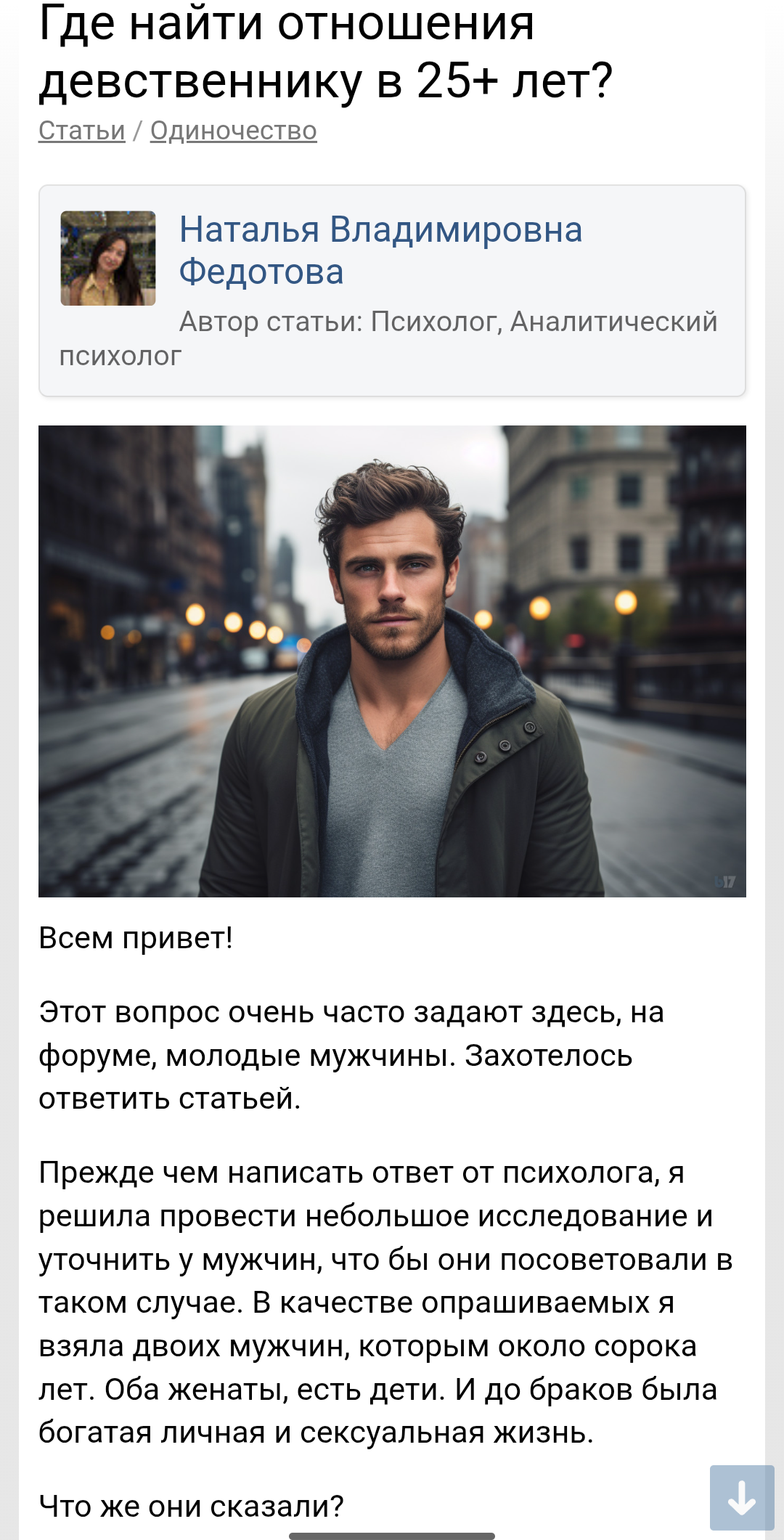Image resolution: width=784 pixels, height=1540 pixels.
Task: Open the Статьи breadcrumb link
Action: [x=81, y=131]
